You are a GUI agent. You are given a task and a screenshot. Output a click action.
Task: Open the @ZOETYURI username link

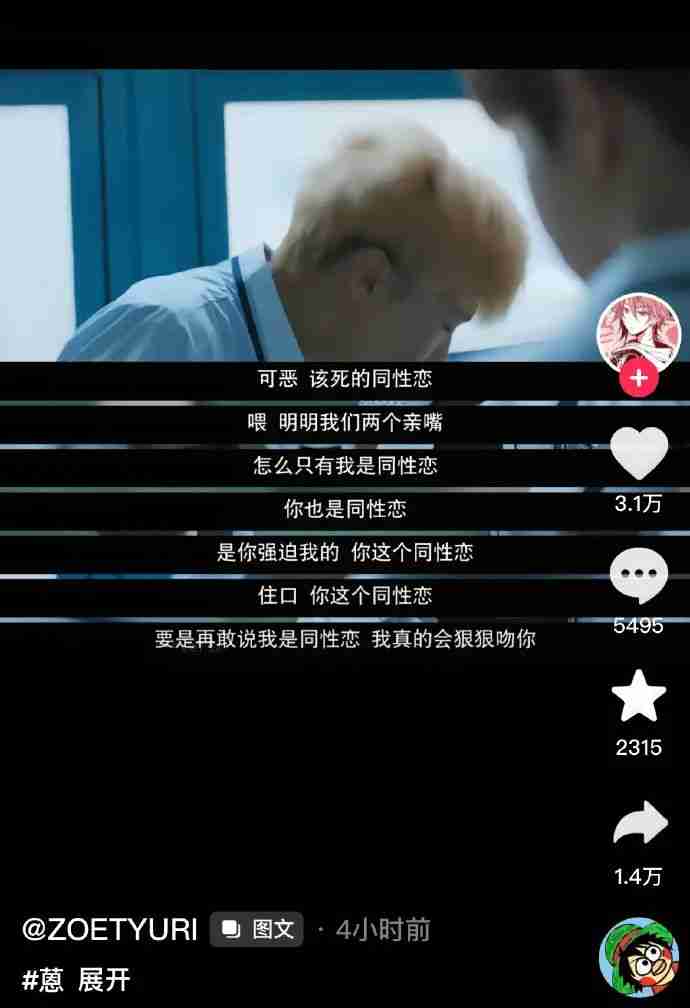point(110,929)
